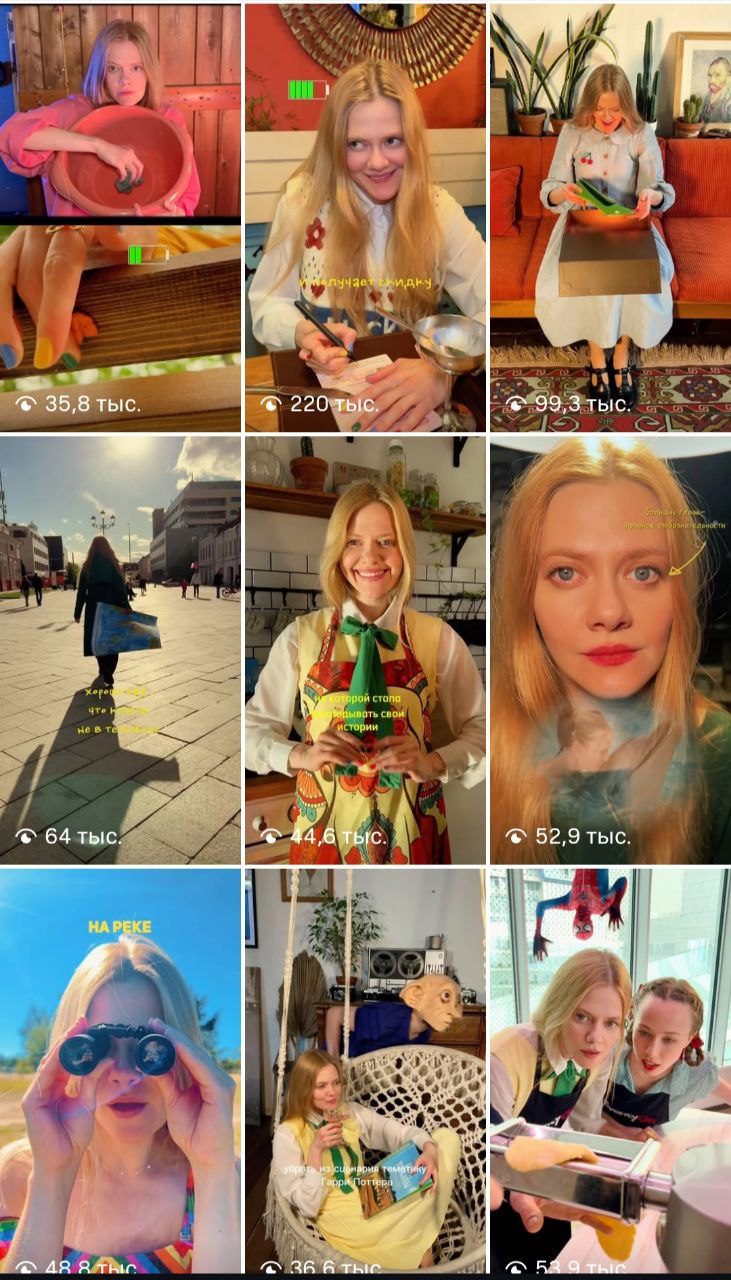This screenshot has width=731, height=1280.
Task: Play the НА РЕКЕ binoculars reel
Action: point(120,1070)
